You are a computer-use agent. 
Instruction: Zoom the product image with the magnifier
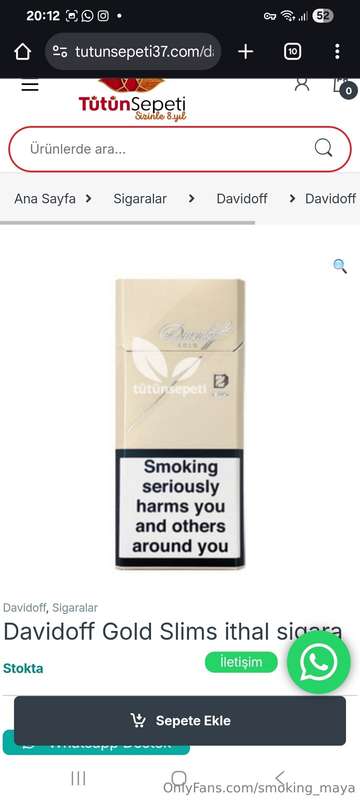click(x=340, y=266)
